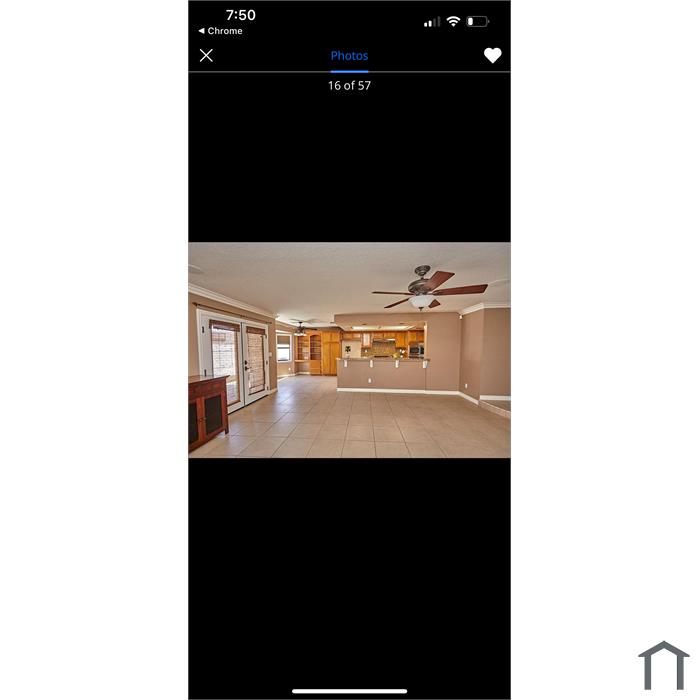Select the Photos tab
The width and height of the screenshot is (700, 700).
(349, 56)
